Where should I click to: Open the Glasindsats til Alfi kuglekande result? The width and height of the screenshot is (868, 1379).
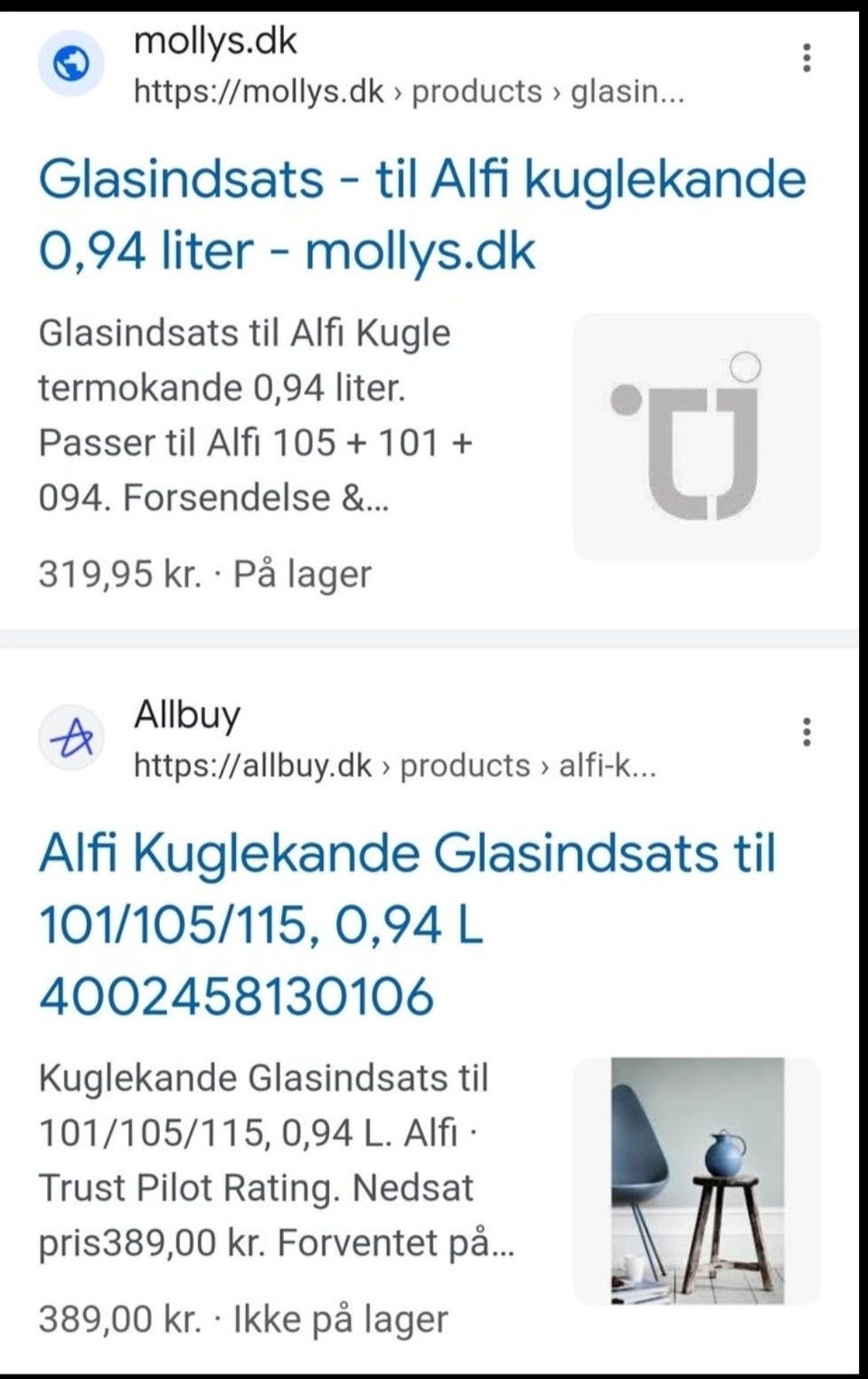tap(420, 213)
